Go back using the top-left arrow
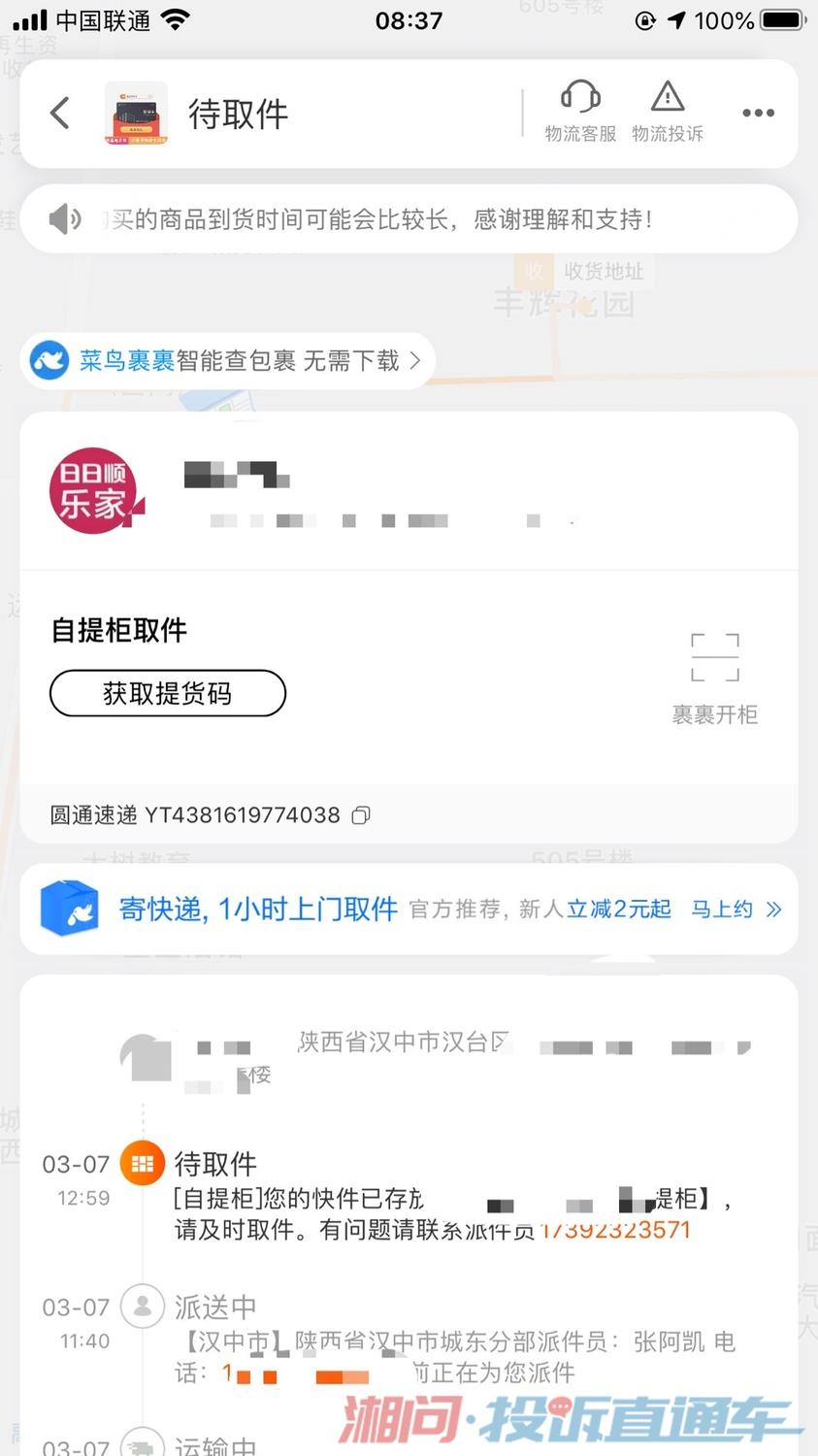Image resolution: width=818 pixels, height=1456 pixels. tap(60, 114)
